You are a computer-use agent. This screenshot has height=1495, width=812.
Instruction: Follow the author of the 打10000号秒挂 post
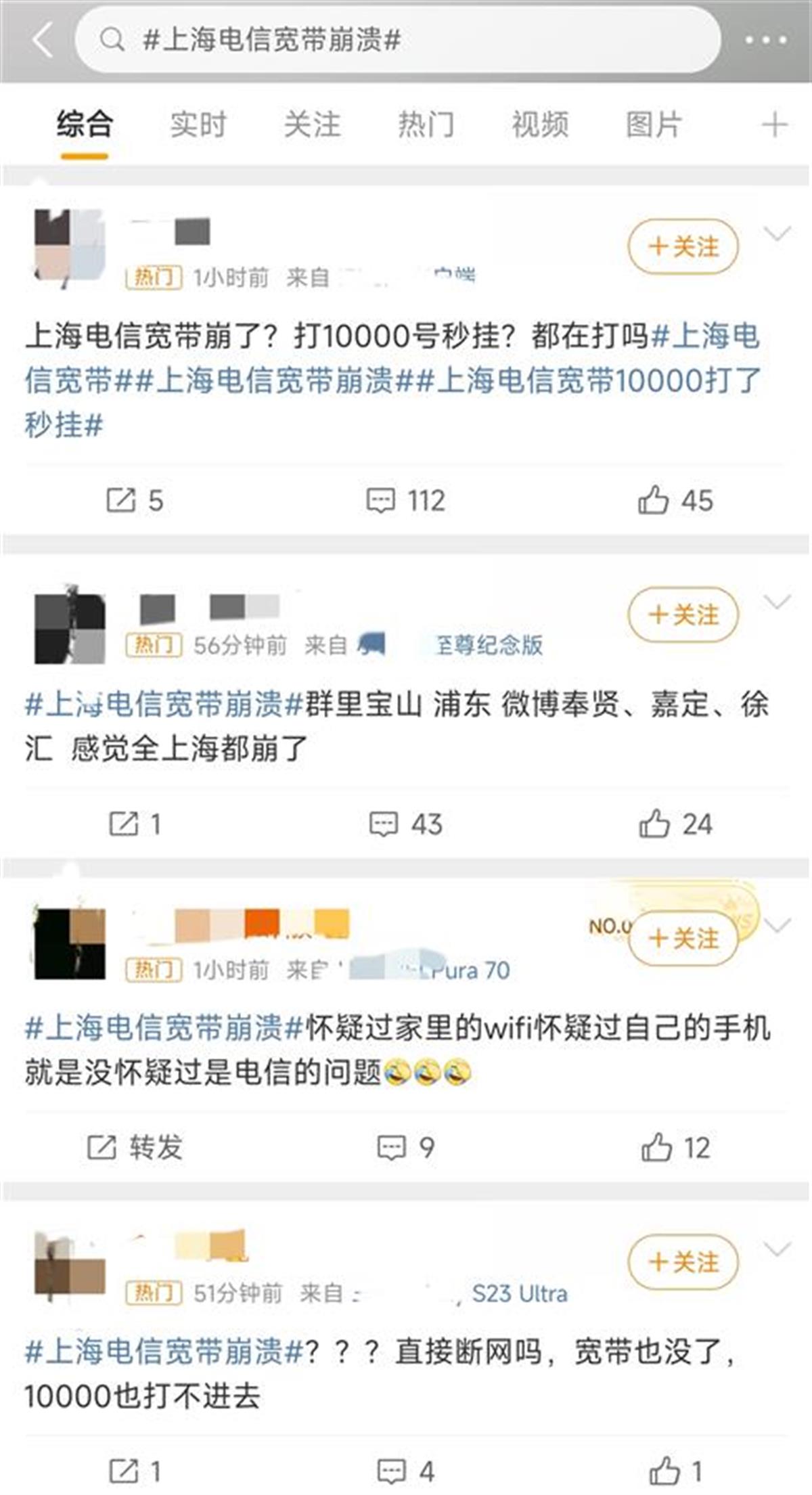point(683,246)
